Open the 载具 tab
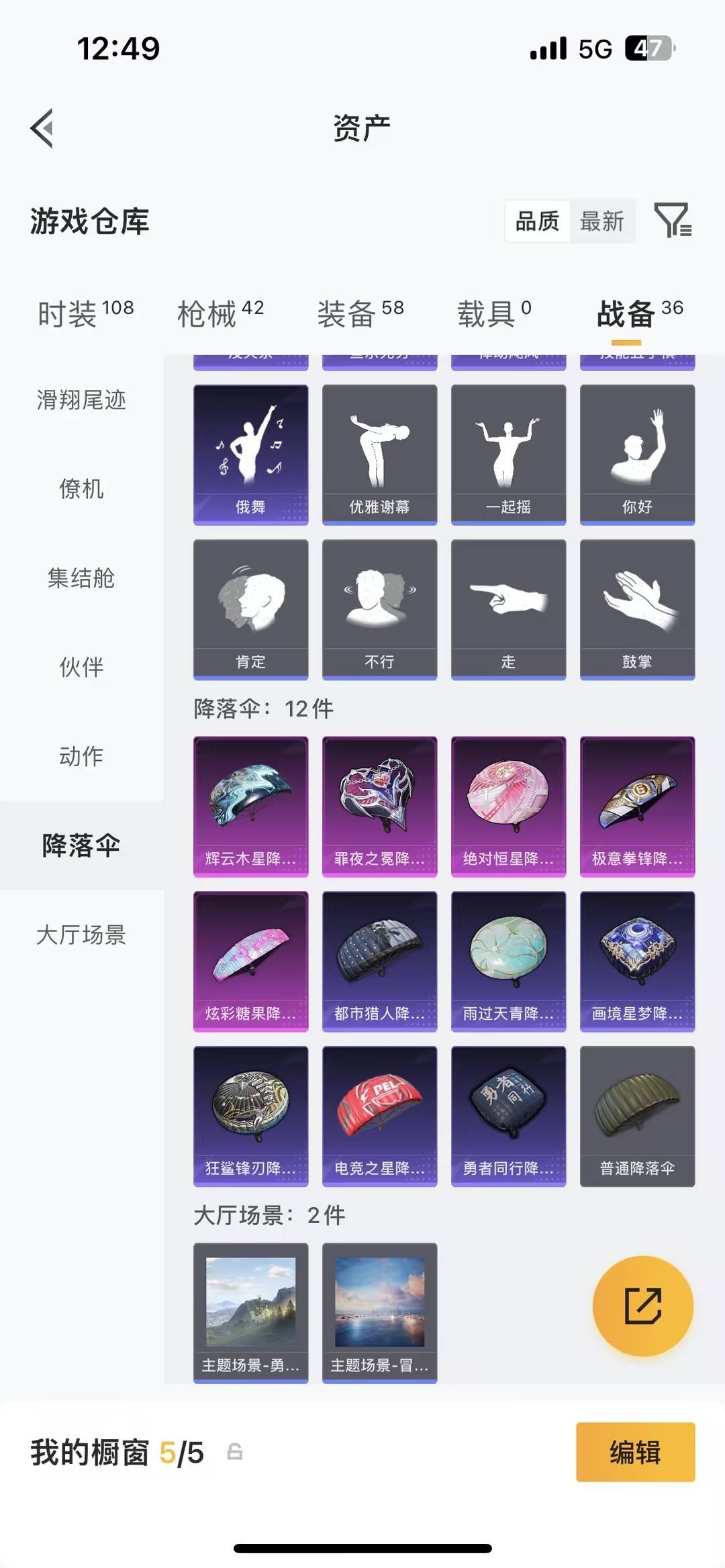The image size is (725, 1568). 493,313
